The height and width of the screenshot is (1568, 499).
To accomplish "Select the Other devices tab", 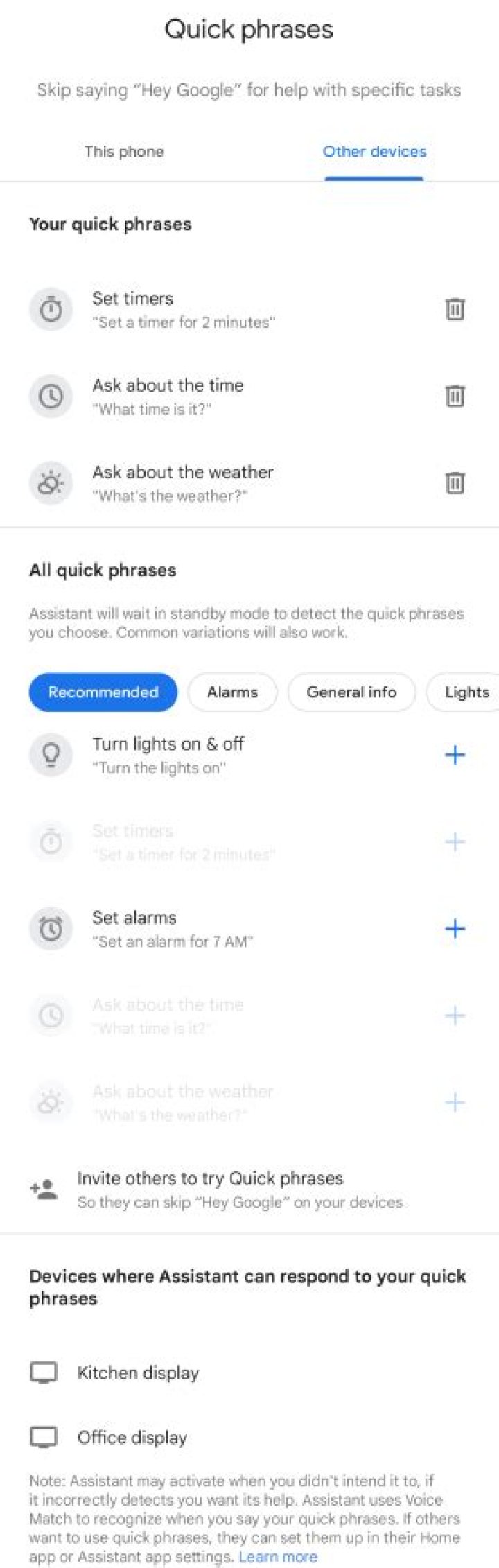I will tap(374, 152).
